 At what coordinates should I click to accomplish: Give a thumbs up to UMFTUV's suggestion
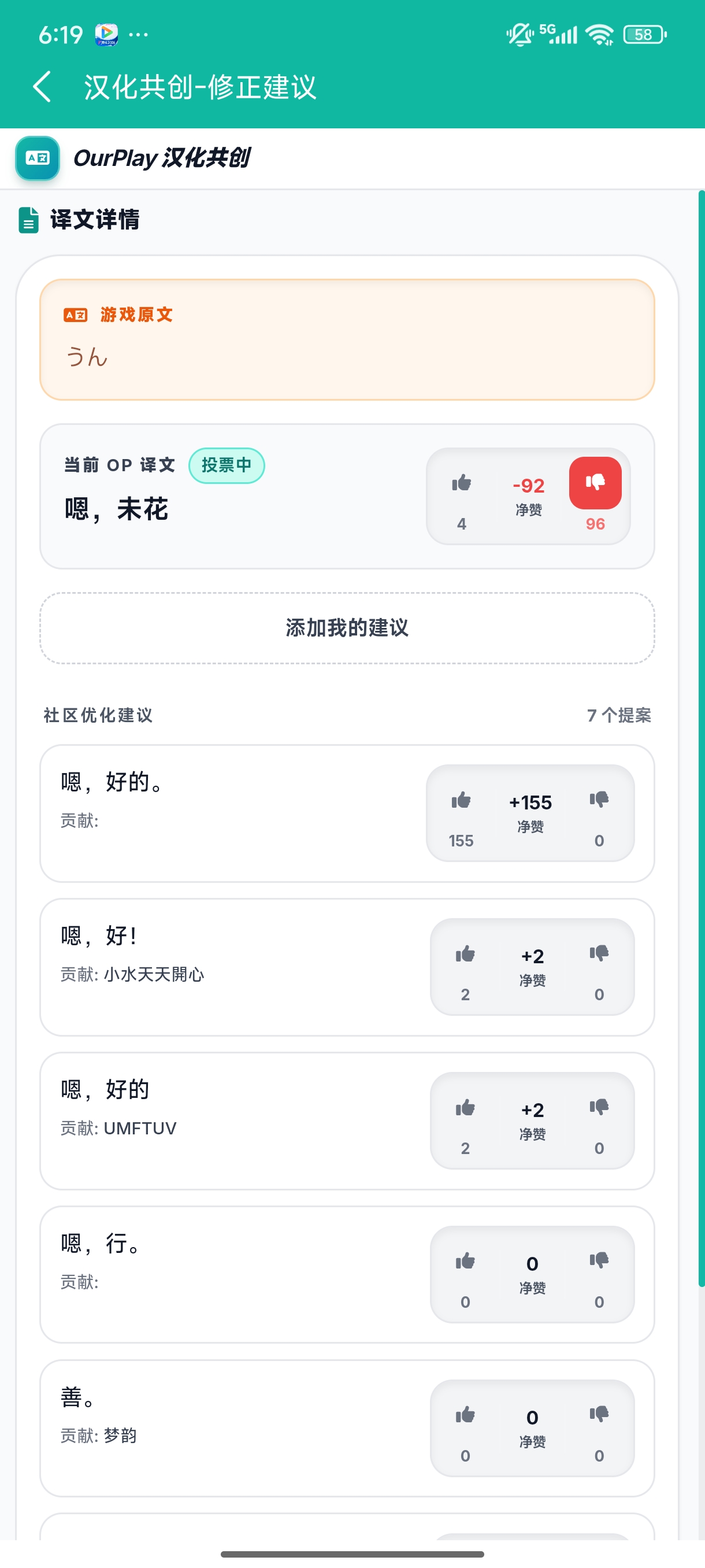coord(465,1108)
